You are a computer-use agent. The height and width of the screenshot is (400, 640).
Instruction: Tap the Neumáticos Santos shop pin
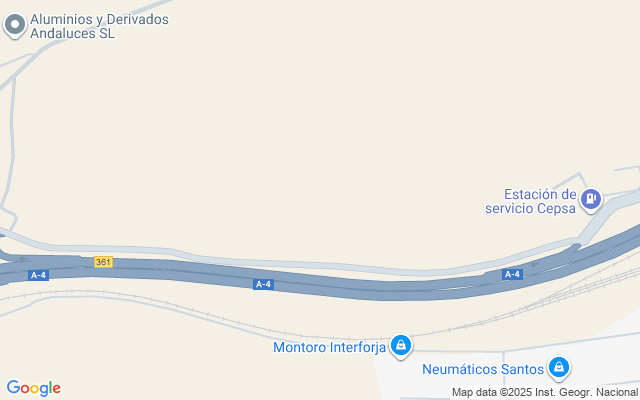point(560,369)
